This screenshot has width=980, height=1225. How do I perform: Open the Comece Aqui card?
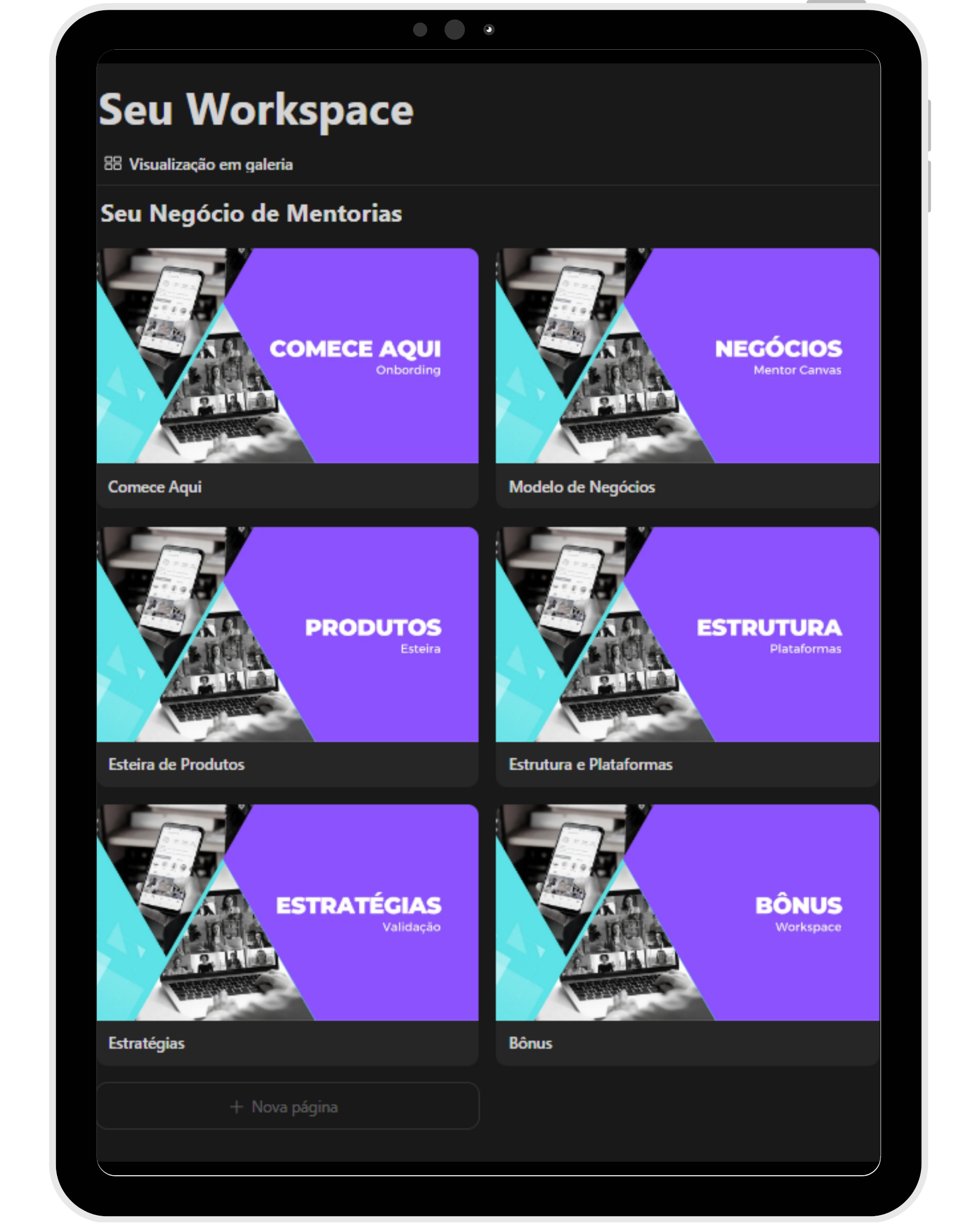tap(287, 377)
